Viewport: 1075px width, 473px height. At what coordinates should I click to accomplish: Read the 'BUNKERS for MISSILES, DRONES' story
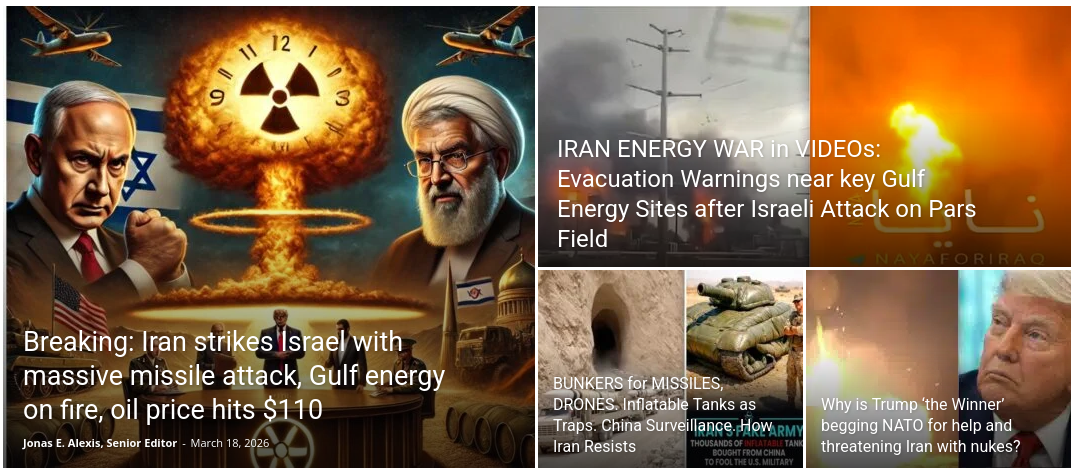click(651, 414)
